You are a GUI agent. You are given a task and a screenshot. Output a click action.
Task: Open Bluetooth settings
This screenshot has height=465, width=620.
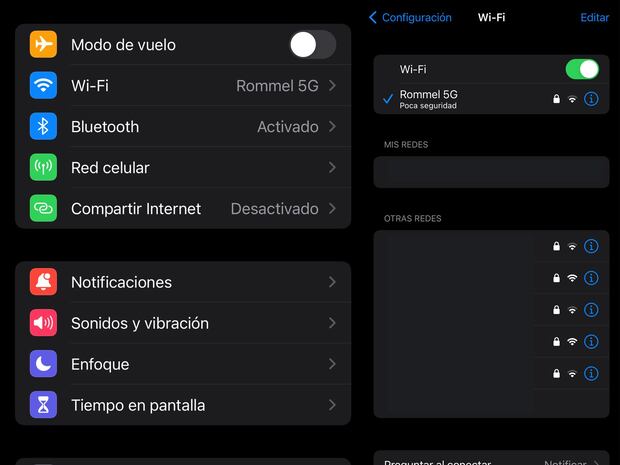184,127
